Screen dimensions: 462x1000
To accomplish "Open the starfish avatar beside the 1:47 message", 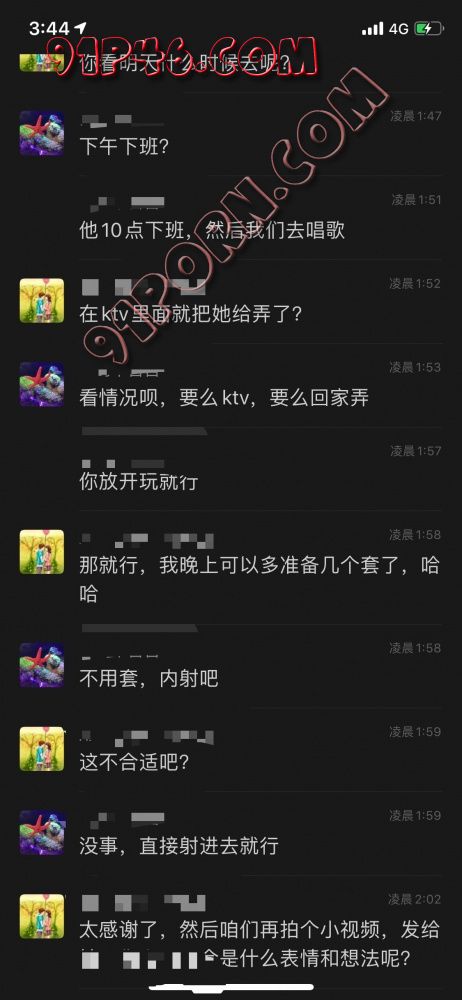I will (42, 133).
